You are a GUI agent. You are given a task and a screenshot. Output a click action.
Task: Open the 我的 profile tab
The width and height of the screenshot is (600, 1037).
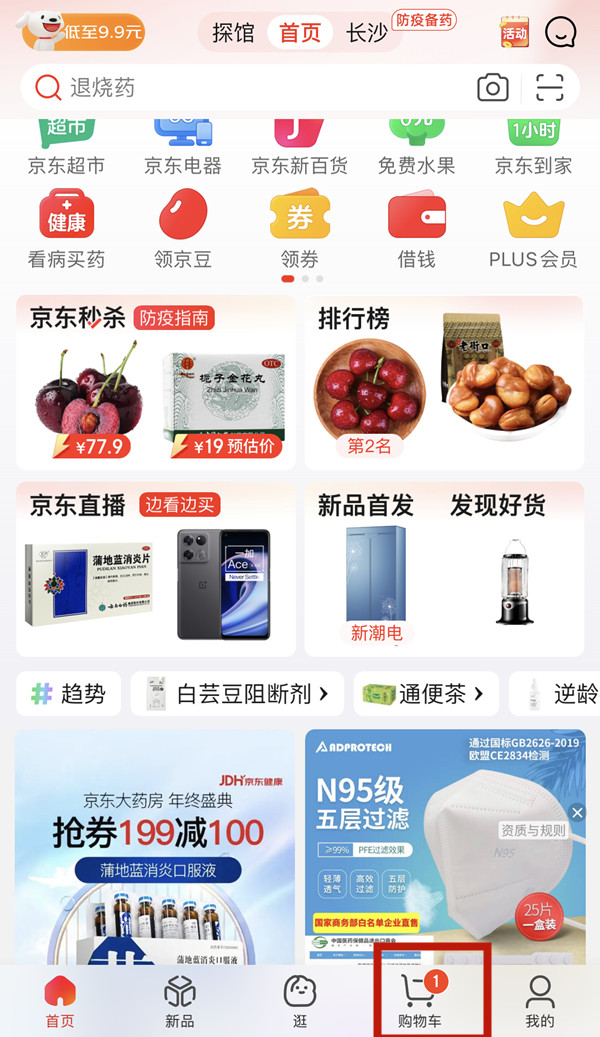(540, 1000)
